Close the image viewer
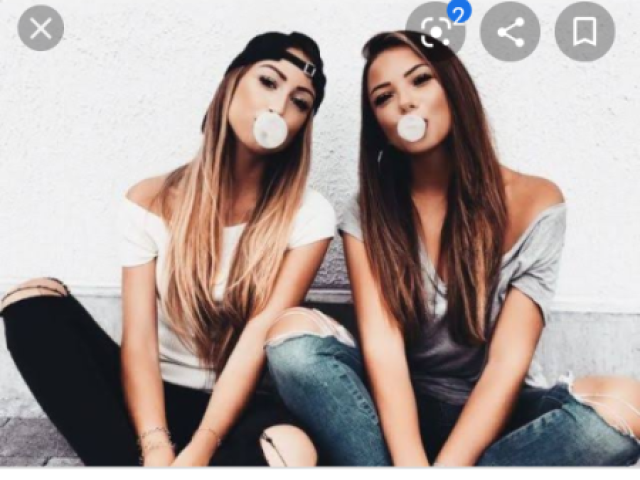The width and height of the screenshot is (640, 480). [40, 28]
